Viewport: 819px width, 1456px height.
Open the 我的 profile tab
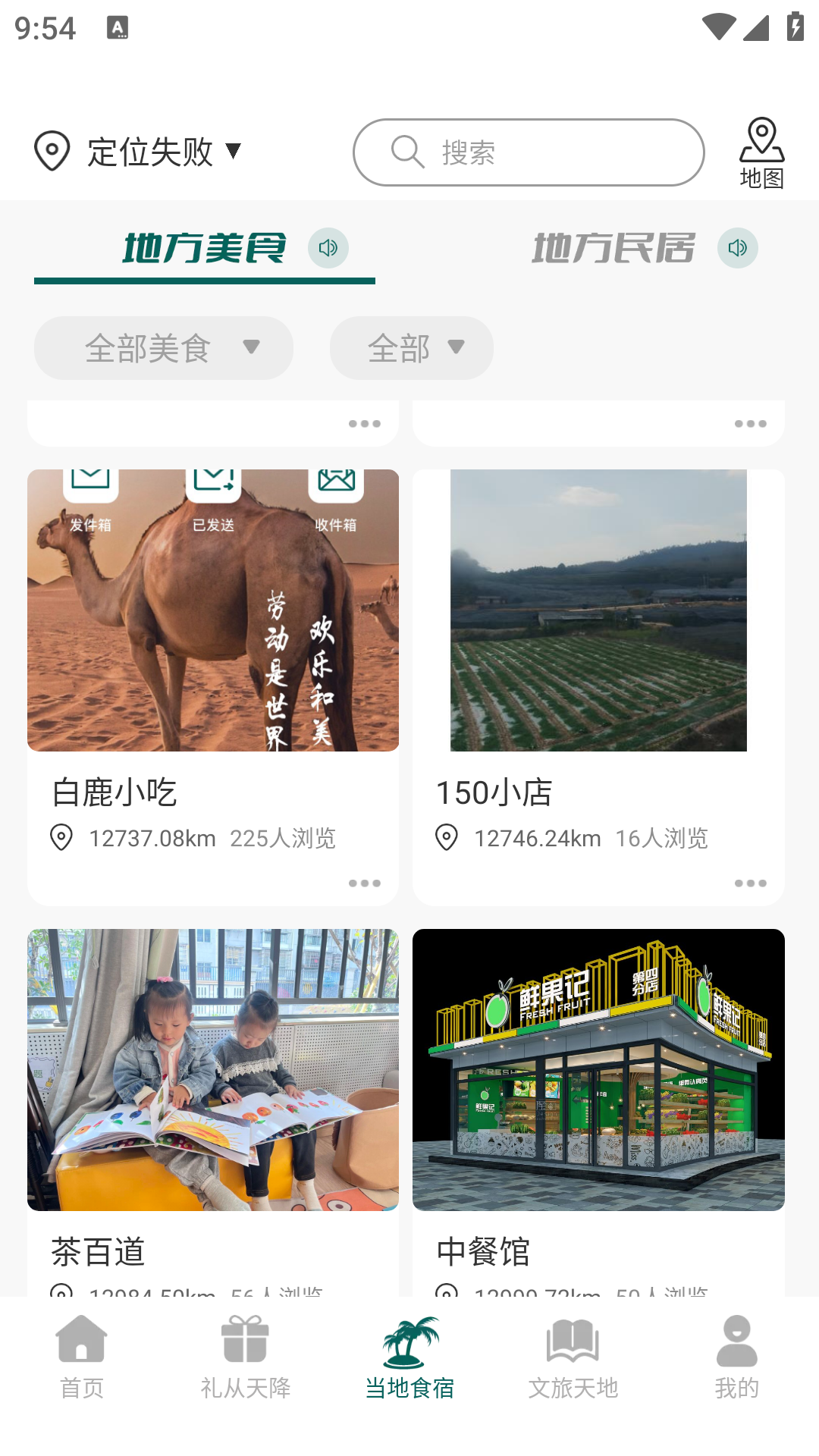click(x=737, y=1357)
